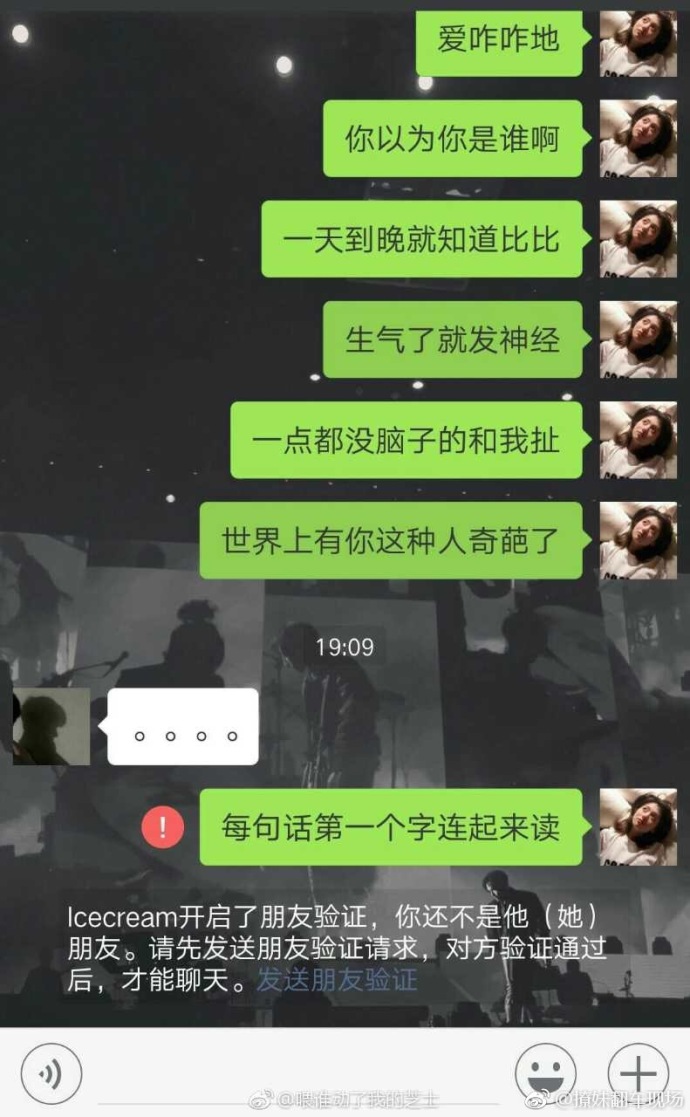Tap the 发送朋友验证 link
The width and height of the screenshot is (690, 1117).
tap(337, 980)
